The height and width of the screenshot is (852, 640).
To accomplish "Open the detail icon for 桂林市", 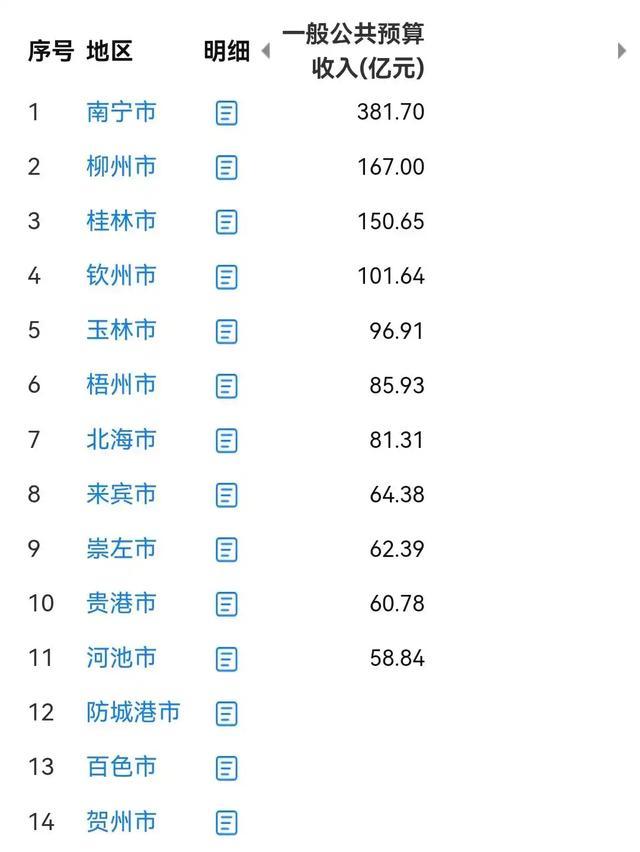I will [x=227, y=222].
